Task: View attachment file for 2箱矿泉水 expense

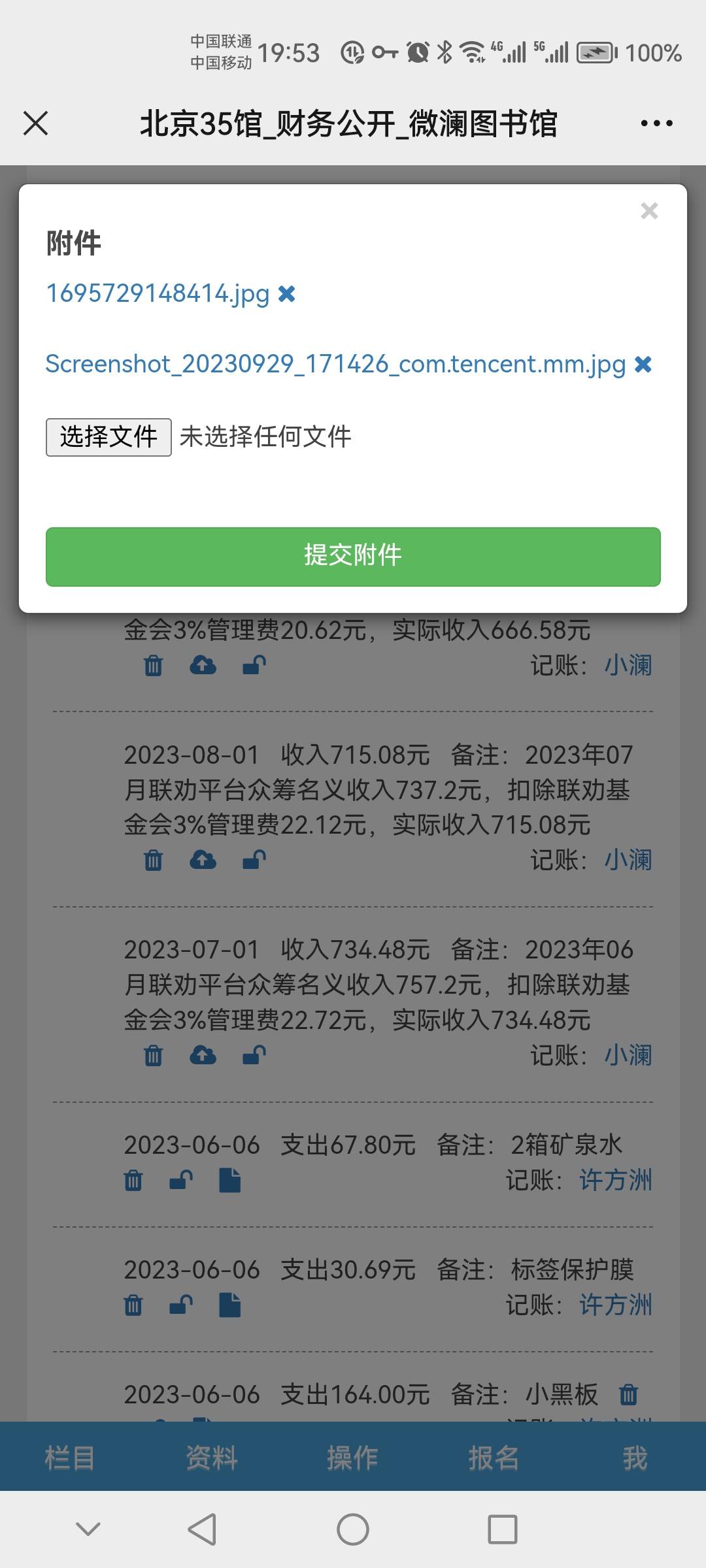Action: [x=229, y=1181]
